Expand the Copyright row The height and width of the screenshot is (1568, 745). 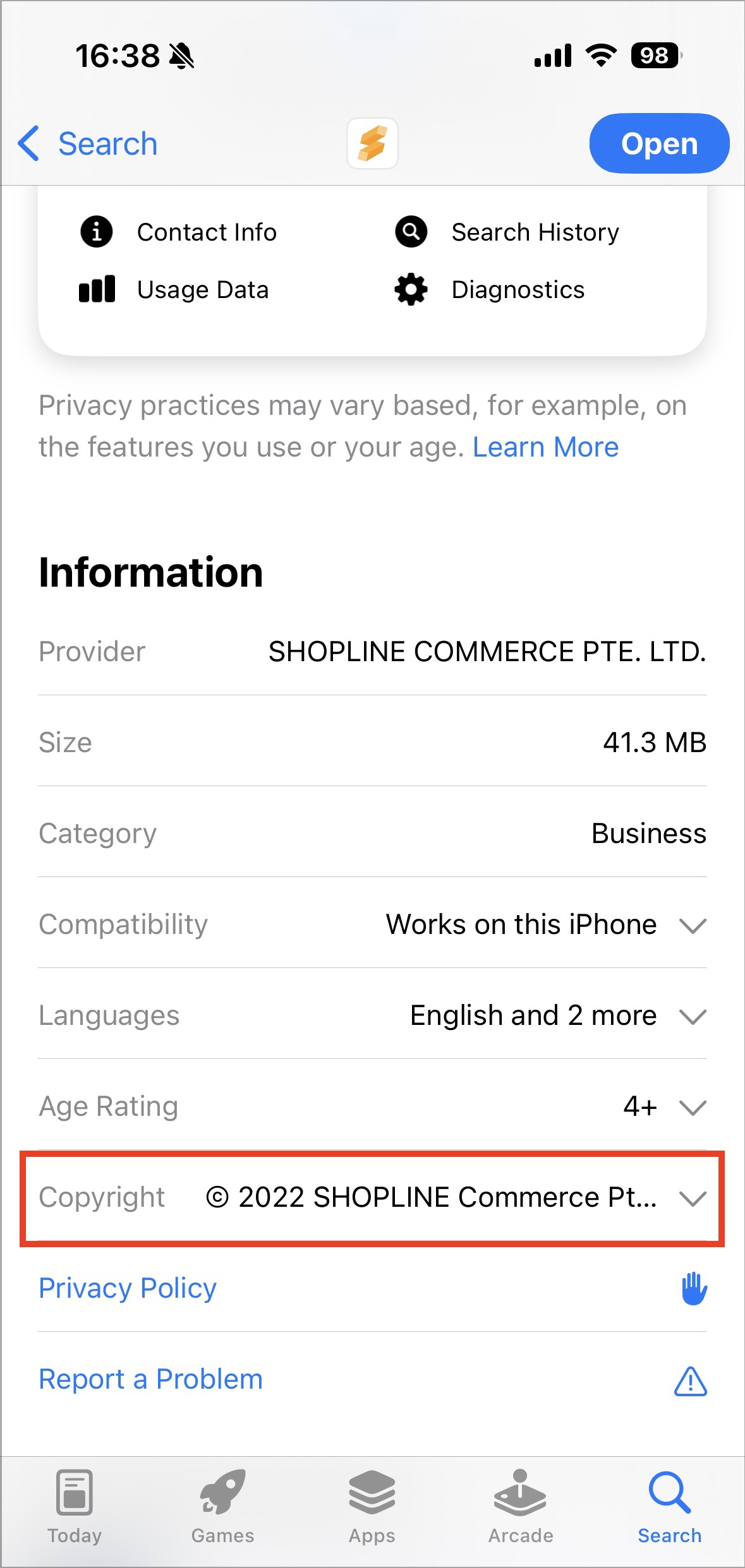[693, 1198]
